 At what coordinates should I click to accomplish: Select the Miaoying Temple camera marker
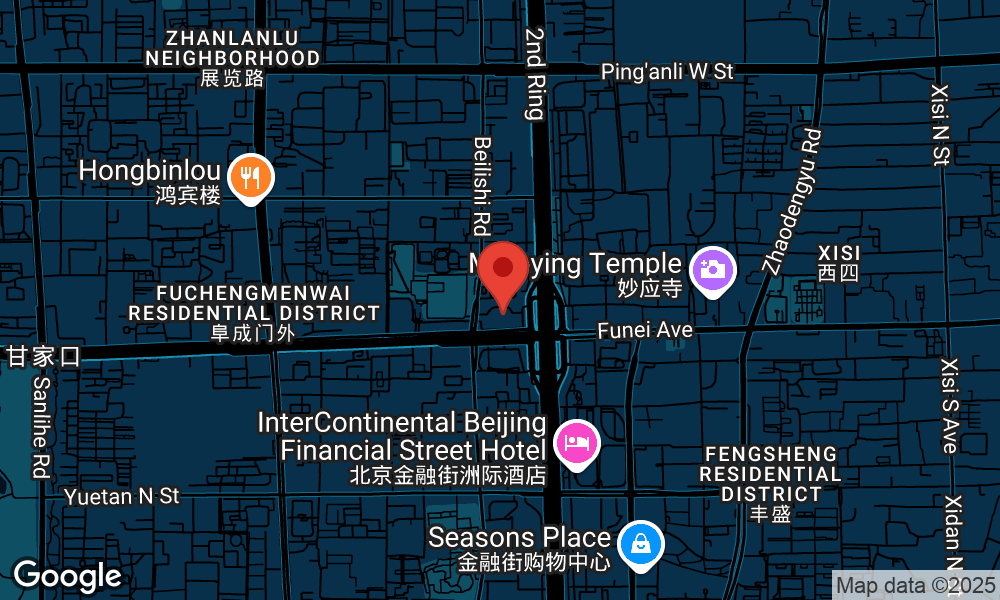712,269
